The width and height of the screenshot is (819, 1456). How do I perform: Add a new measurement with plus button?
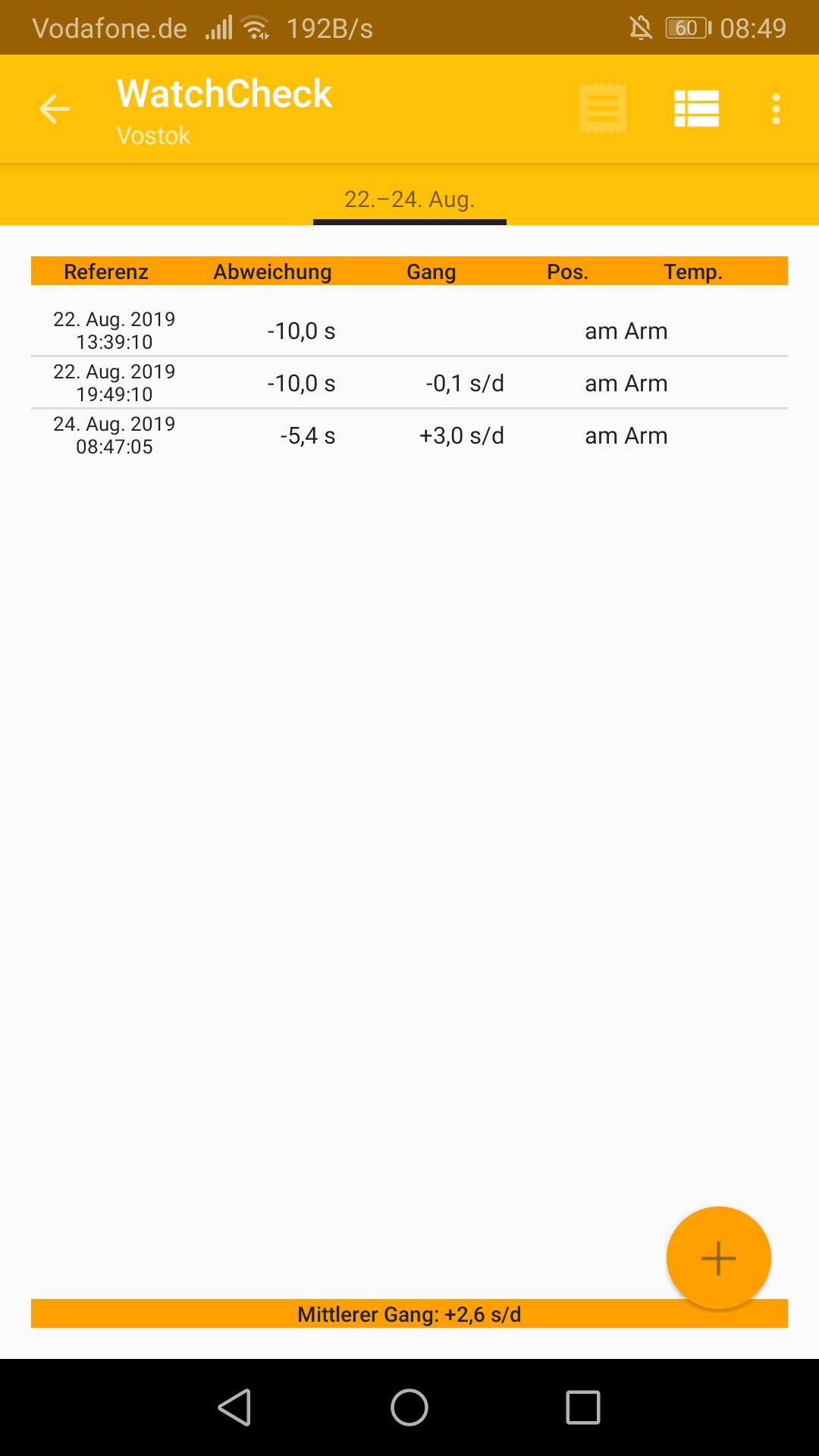(x=718, y=1258)
